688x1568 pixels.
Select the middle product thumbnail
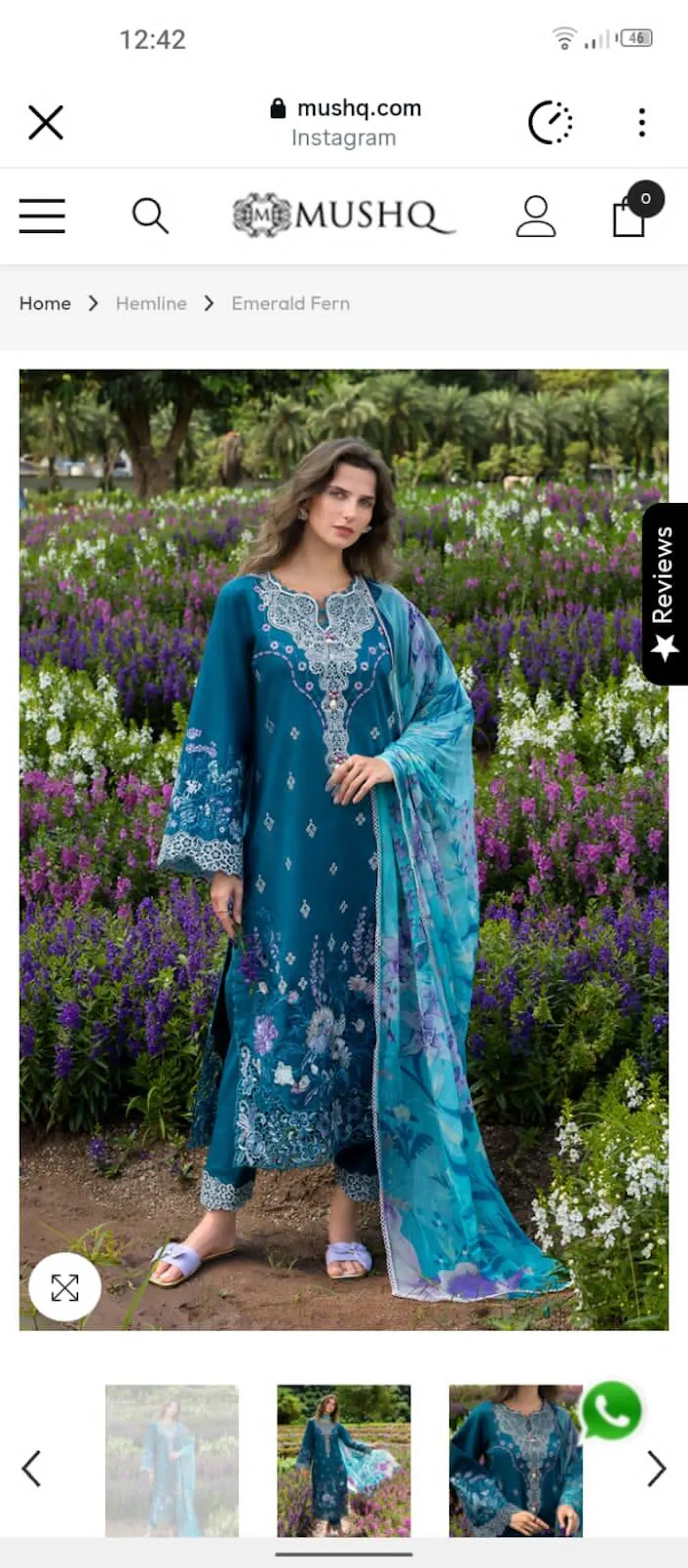(x=344, y=1461)
